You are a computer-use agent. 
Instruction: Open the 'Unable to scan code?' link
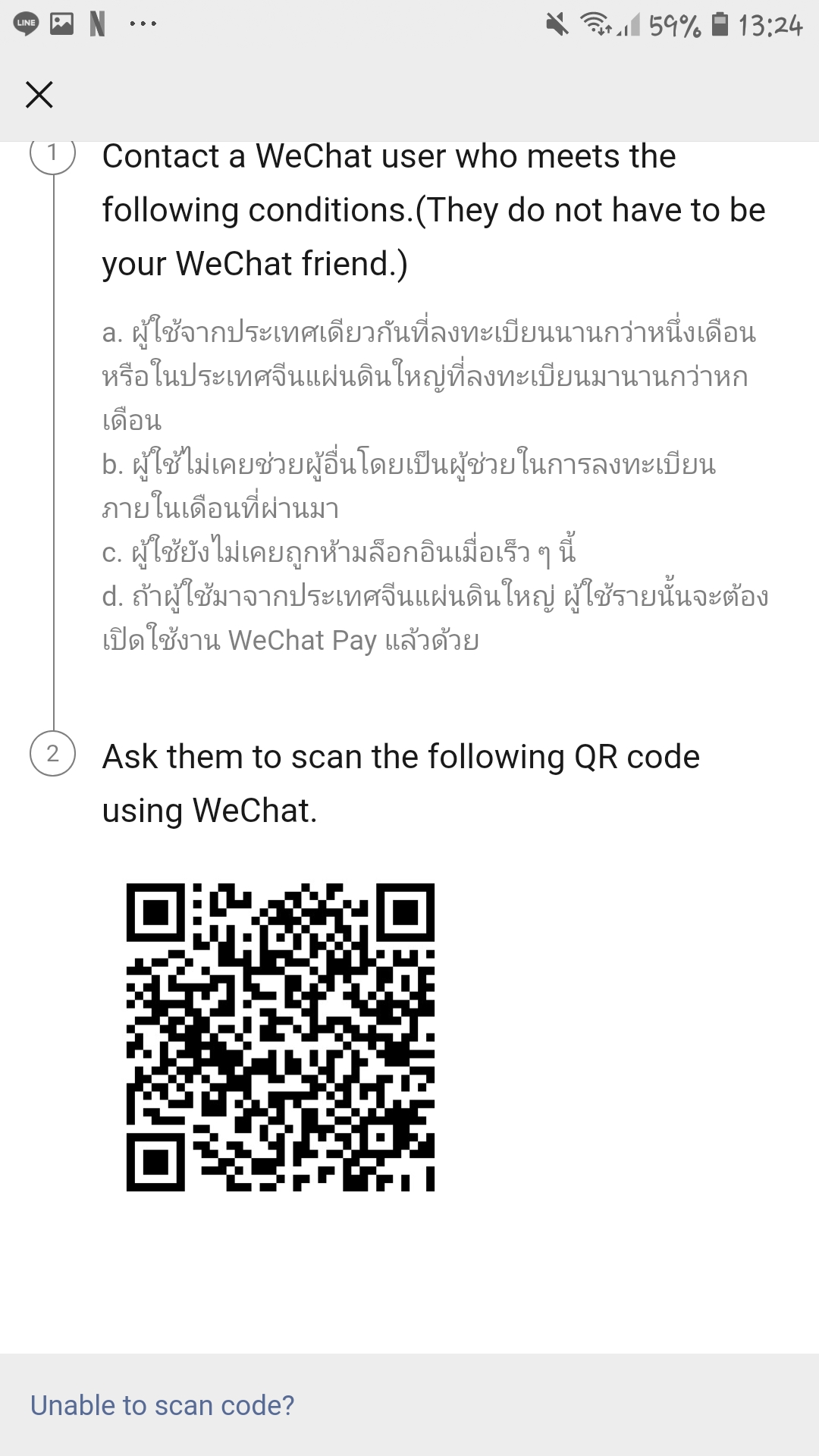click(x=162, y=1405)
